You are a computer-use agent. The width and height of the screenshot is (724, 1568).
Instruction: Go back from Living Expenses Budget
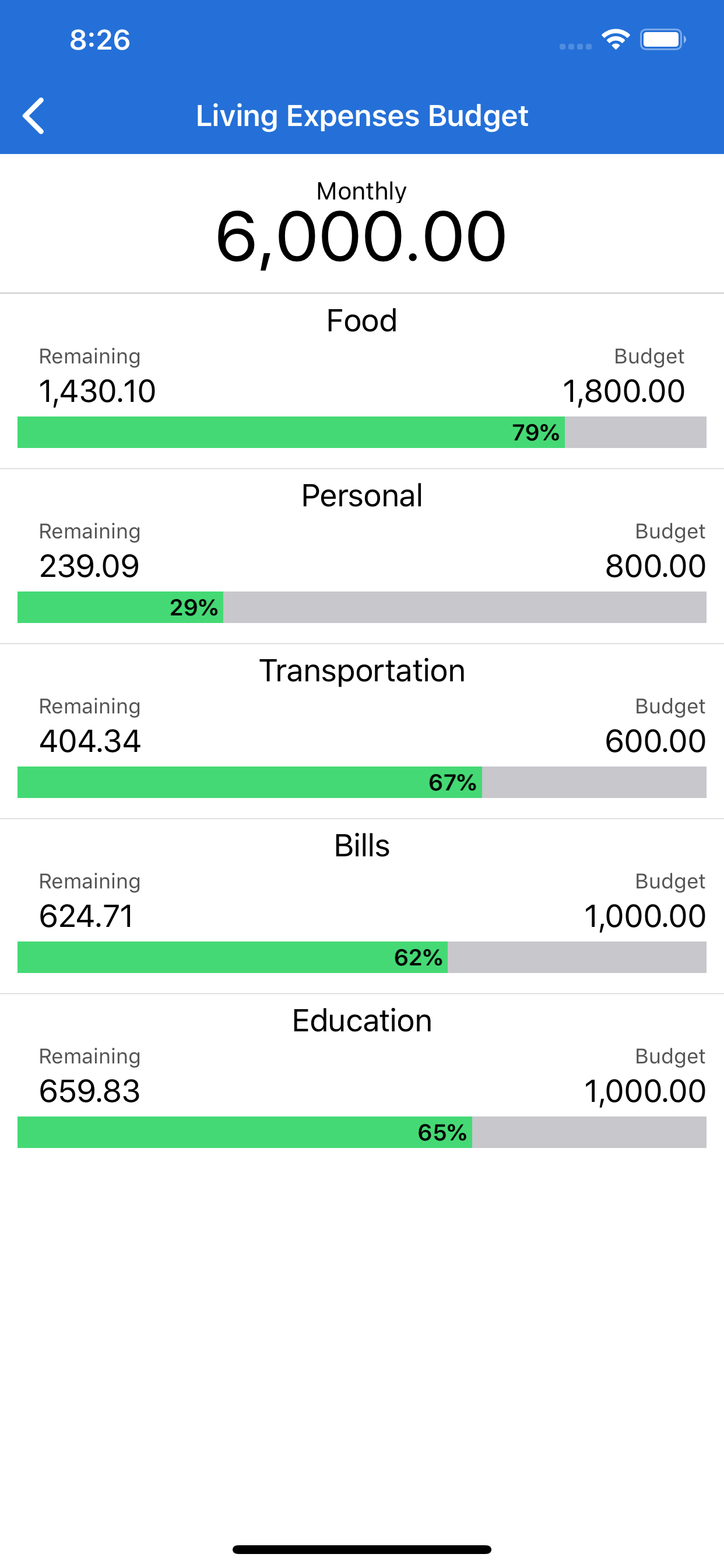(x=33, y=116)
